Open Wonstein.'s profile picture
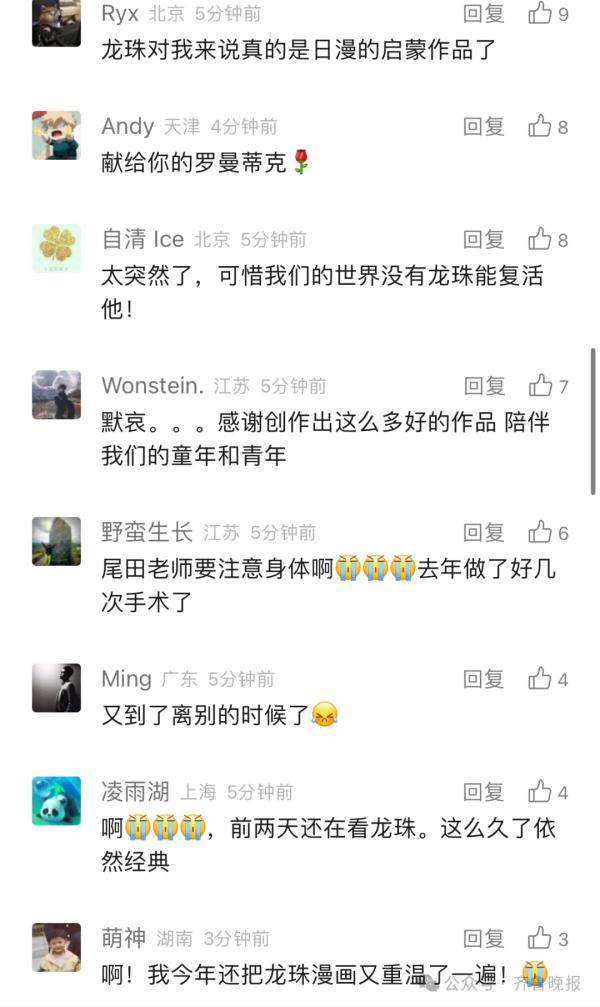This screenshot has width=600, height=1007. coord(56,394)
